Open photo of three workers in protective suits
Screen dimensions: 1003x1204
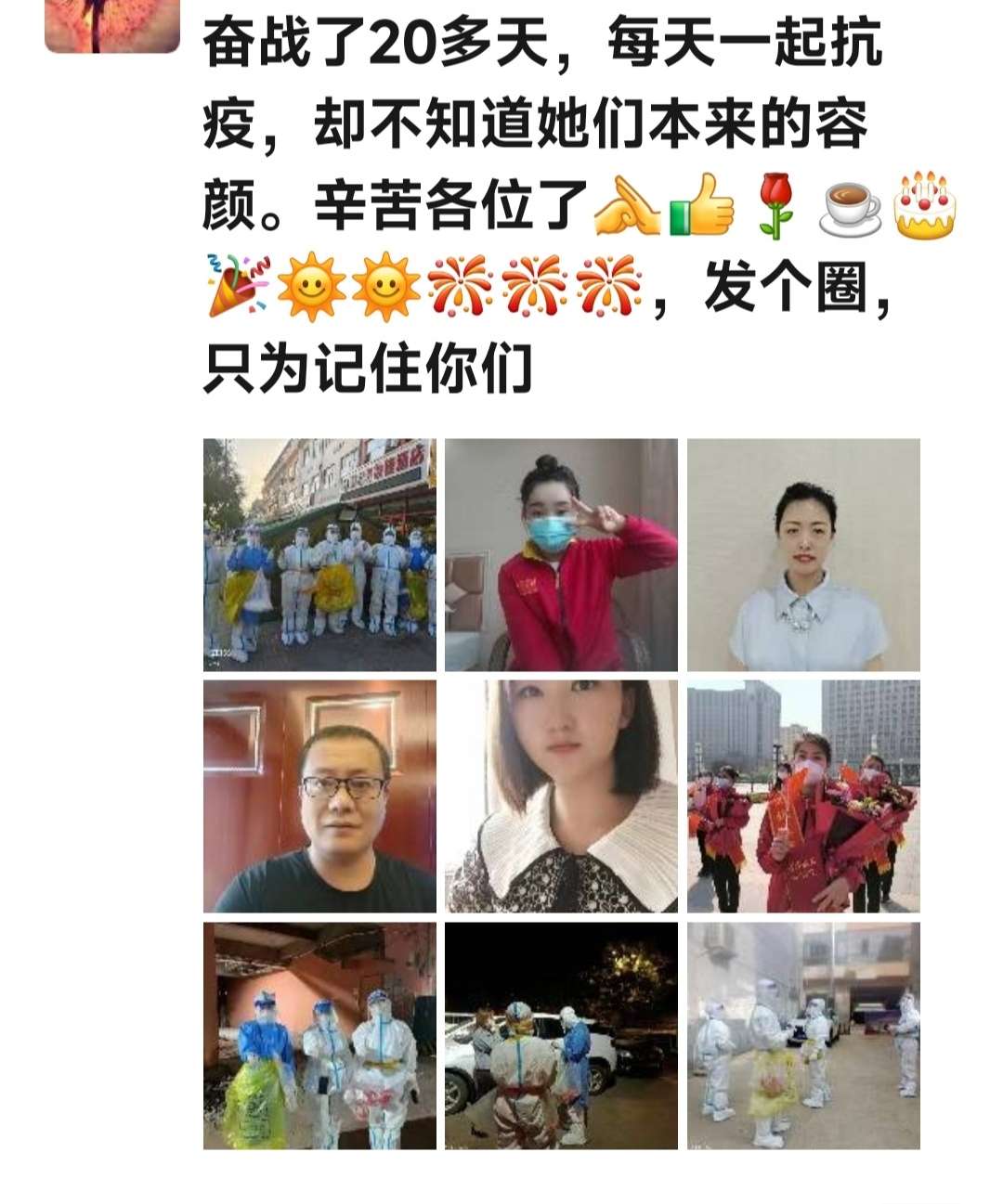point(319,1035)
